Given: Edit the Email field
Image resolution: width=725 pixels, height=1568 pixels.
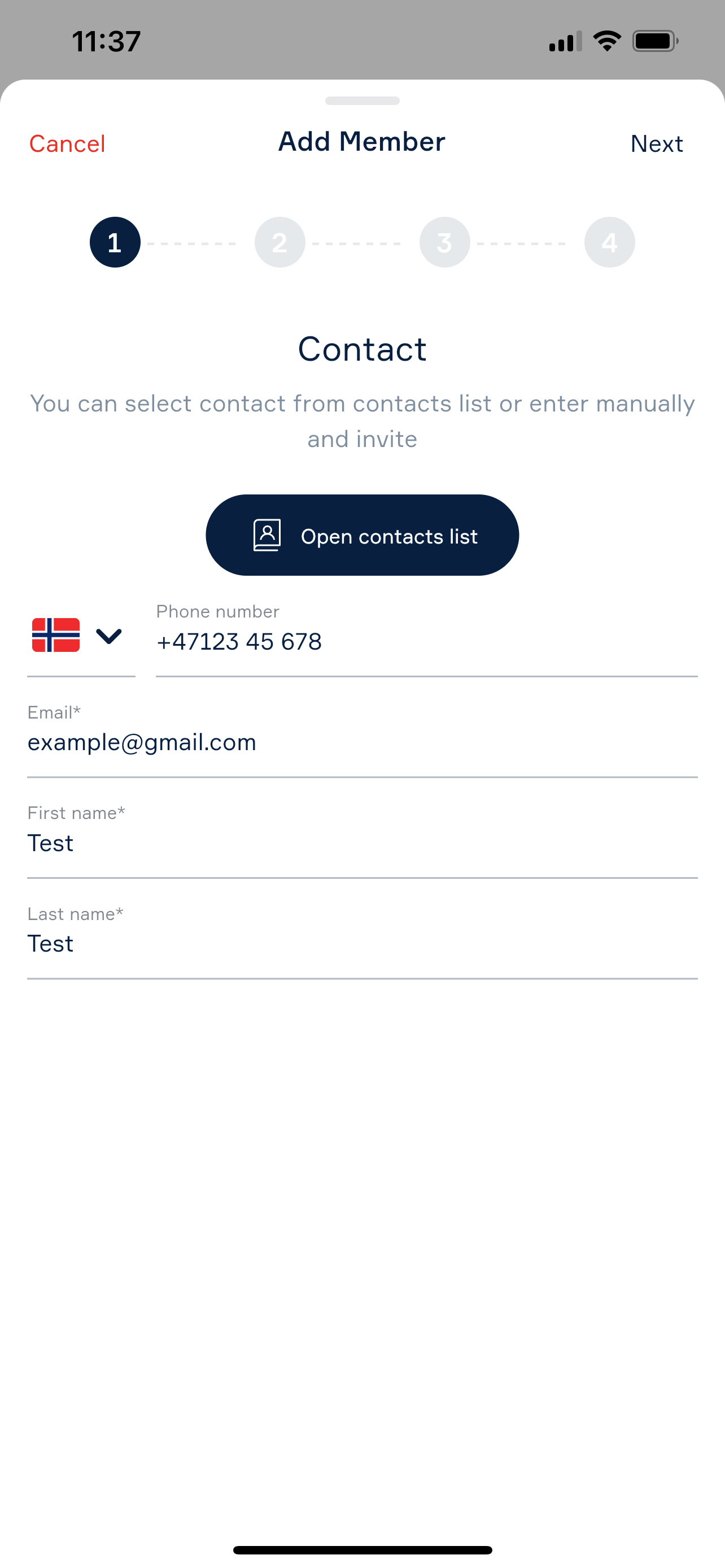Looking at the screenshot, I should point(362,743).
